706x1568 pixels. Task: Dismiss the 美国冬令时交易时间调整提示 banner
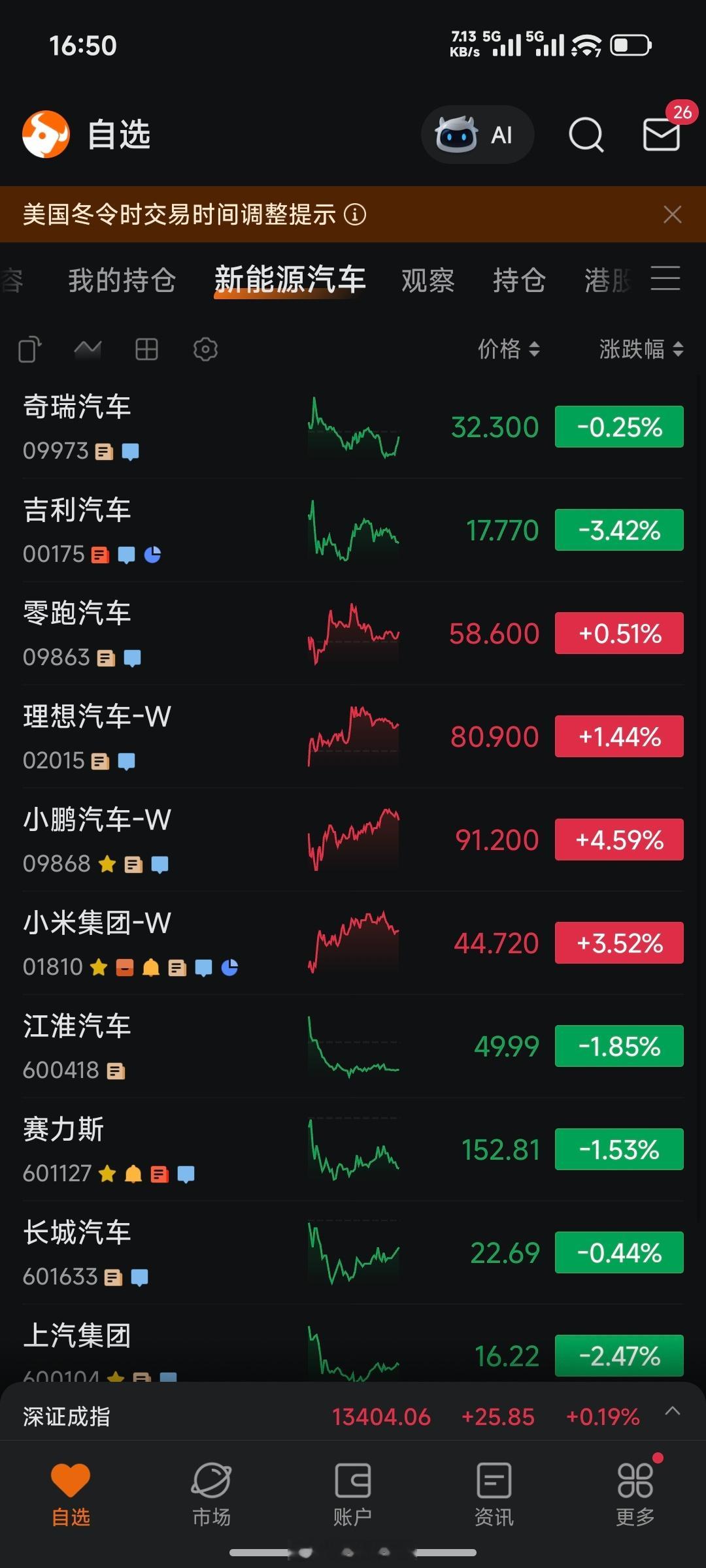pos(672,214)
